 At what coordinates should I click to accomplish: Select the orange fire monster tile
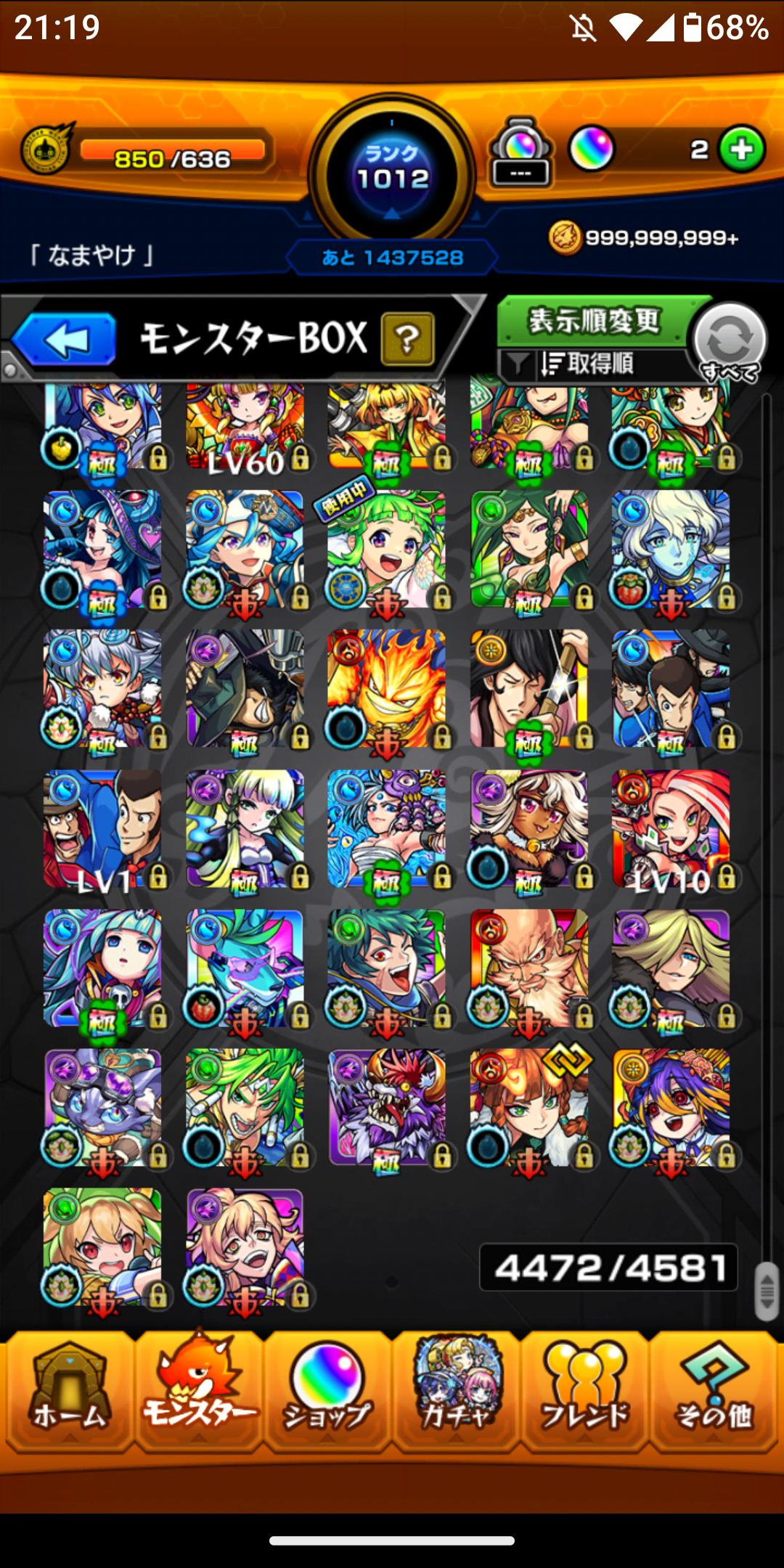(x=386, y=690)
